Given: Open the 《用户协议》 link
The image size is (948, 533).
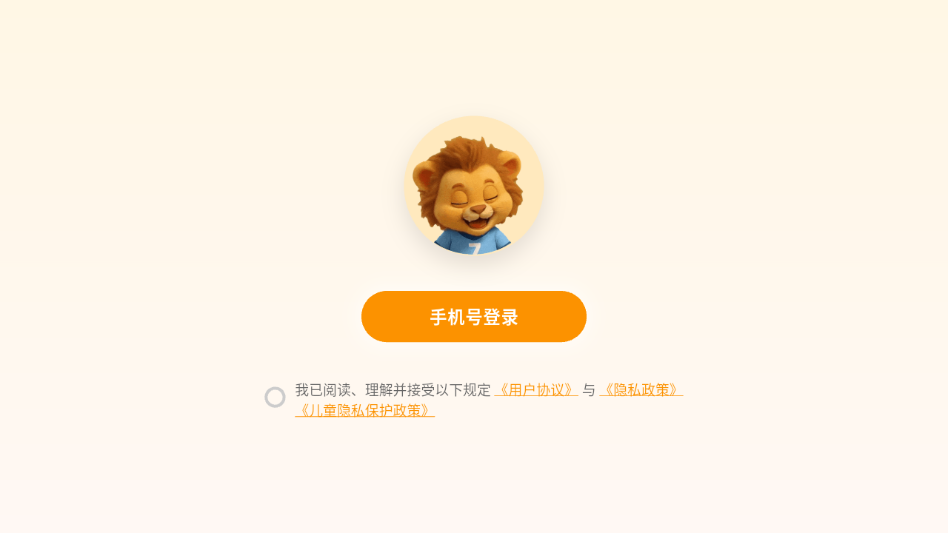Looking at the screenshot, I should (x=536, y=390).
